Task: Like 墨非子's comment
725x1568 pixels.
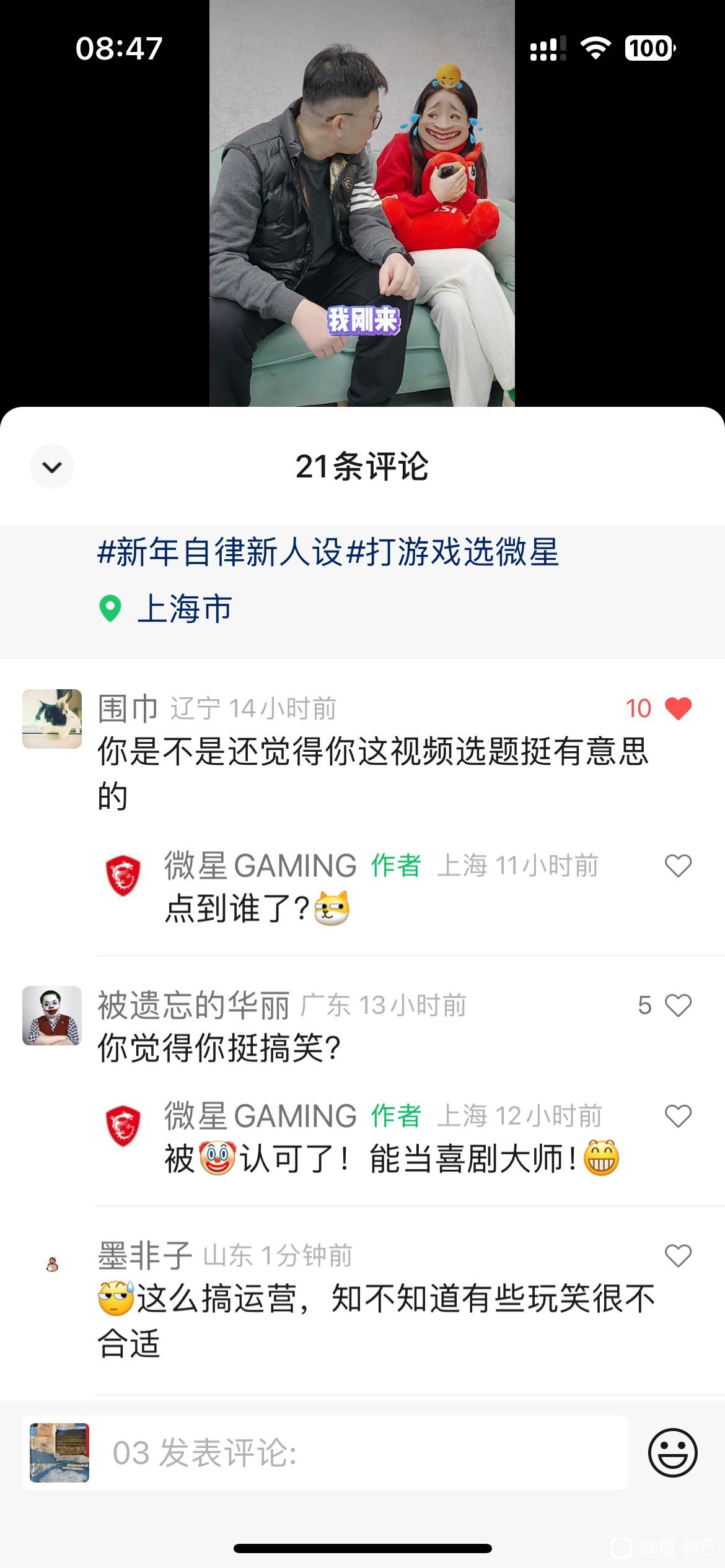Action: tap(677, 1256)
